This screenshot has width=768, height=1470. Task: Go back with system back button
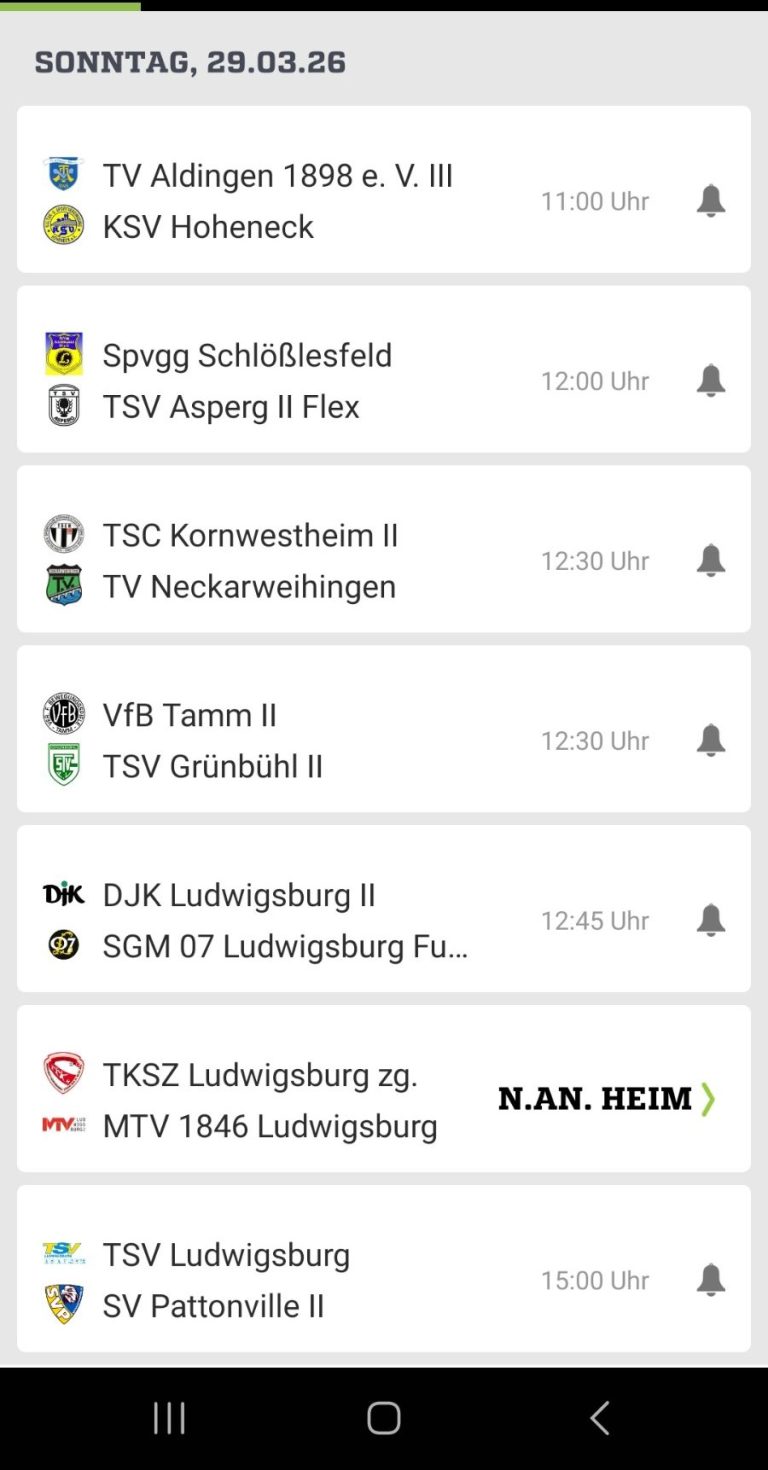[599, 1418]
